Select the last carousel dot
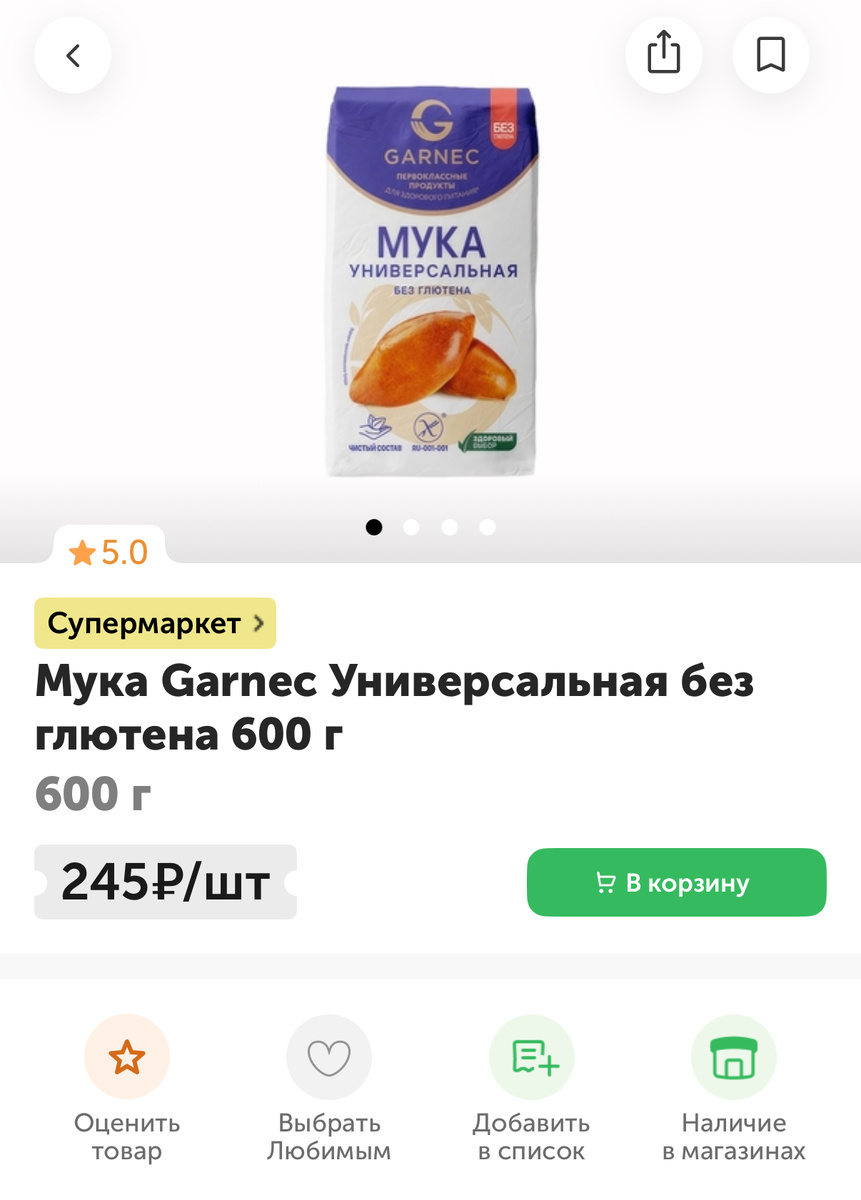 [x=487, y=527]
